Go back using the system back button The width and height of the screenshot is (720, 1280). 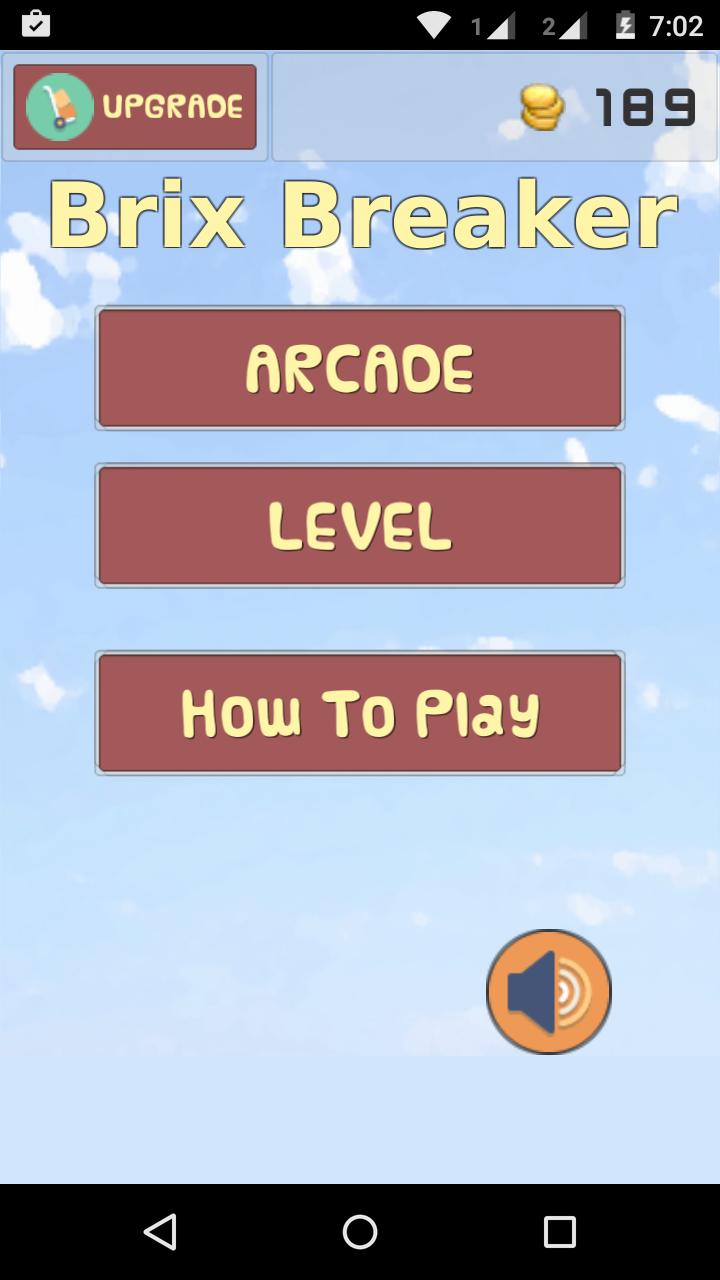[160, 1232]
